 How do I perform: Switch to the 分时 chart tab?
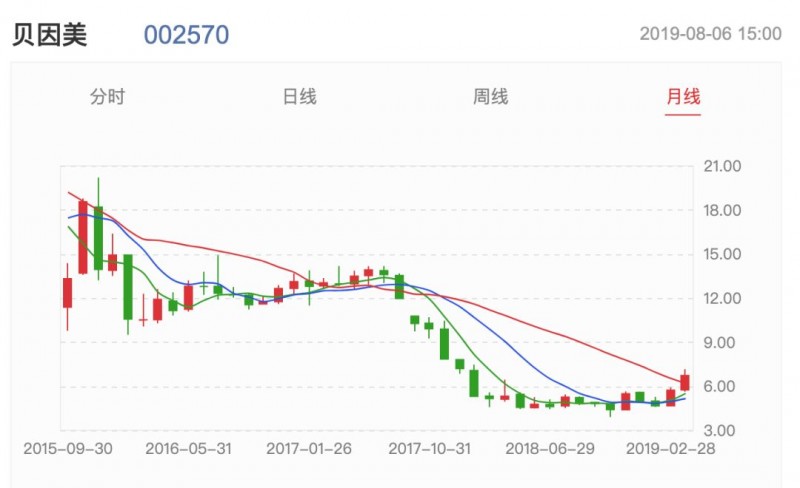[107, 97]
